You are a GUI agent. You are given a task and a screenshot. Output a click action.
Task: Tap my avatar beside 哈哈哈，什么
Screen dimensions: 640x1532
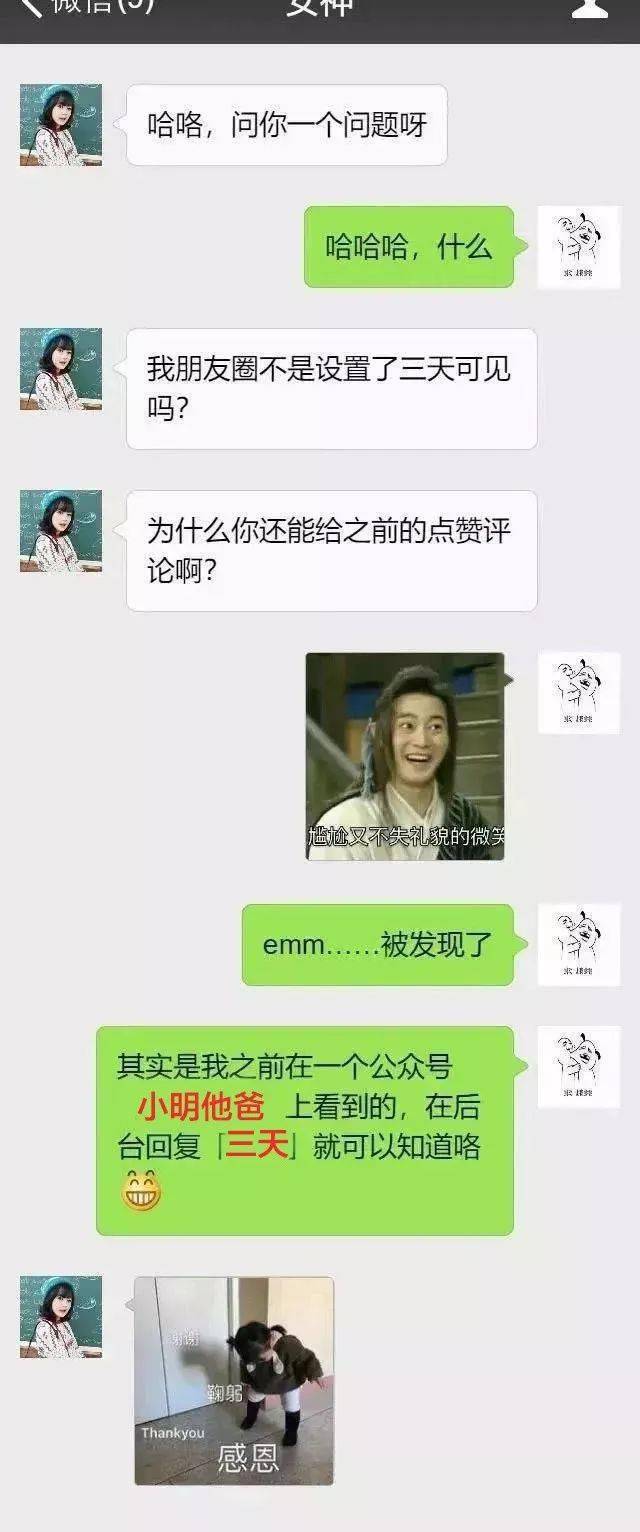coord(579,247)
